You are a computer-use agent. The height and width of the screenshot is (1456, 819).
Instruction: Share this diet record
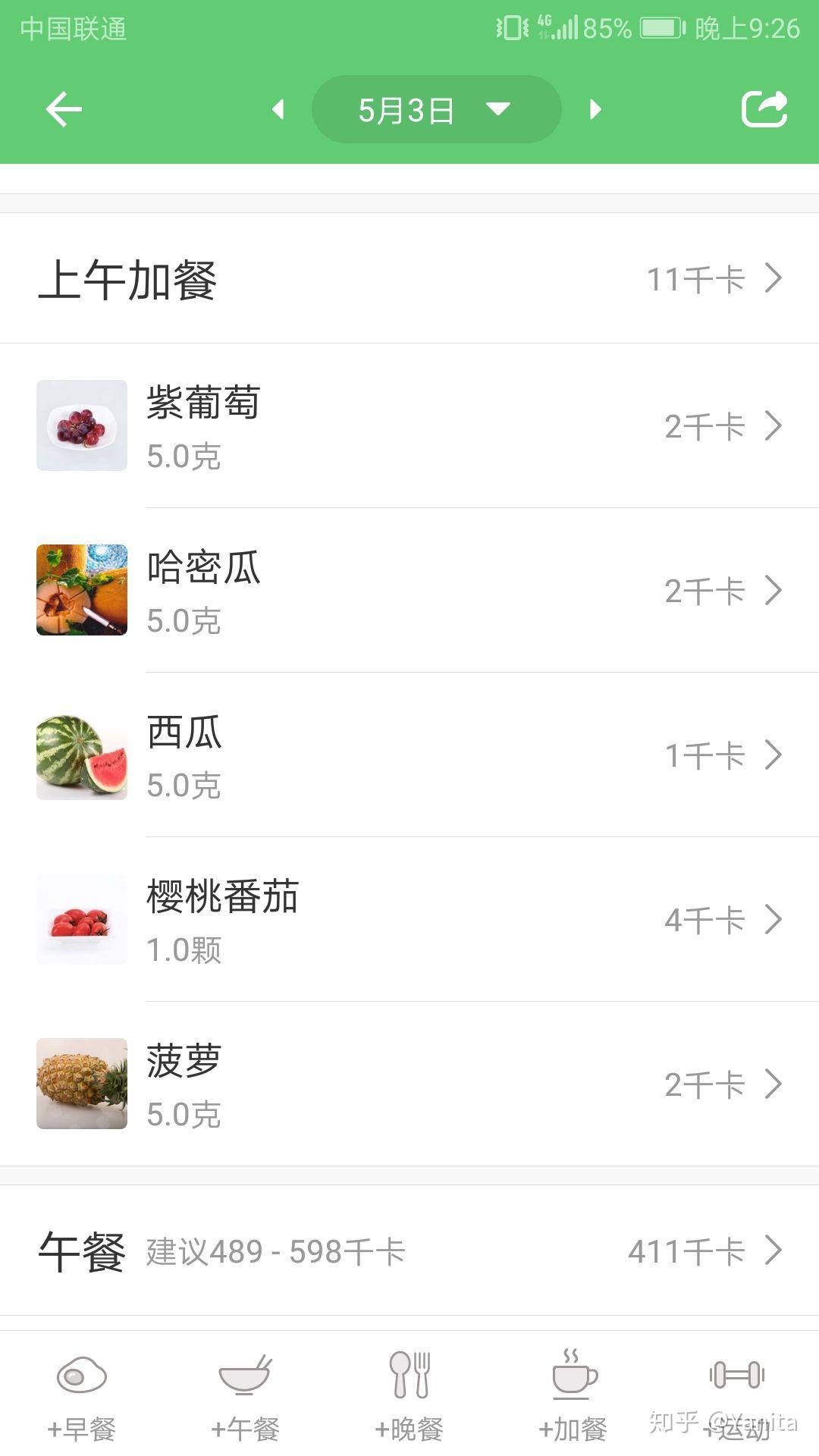coord(764,110)
